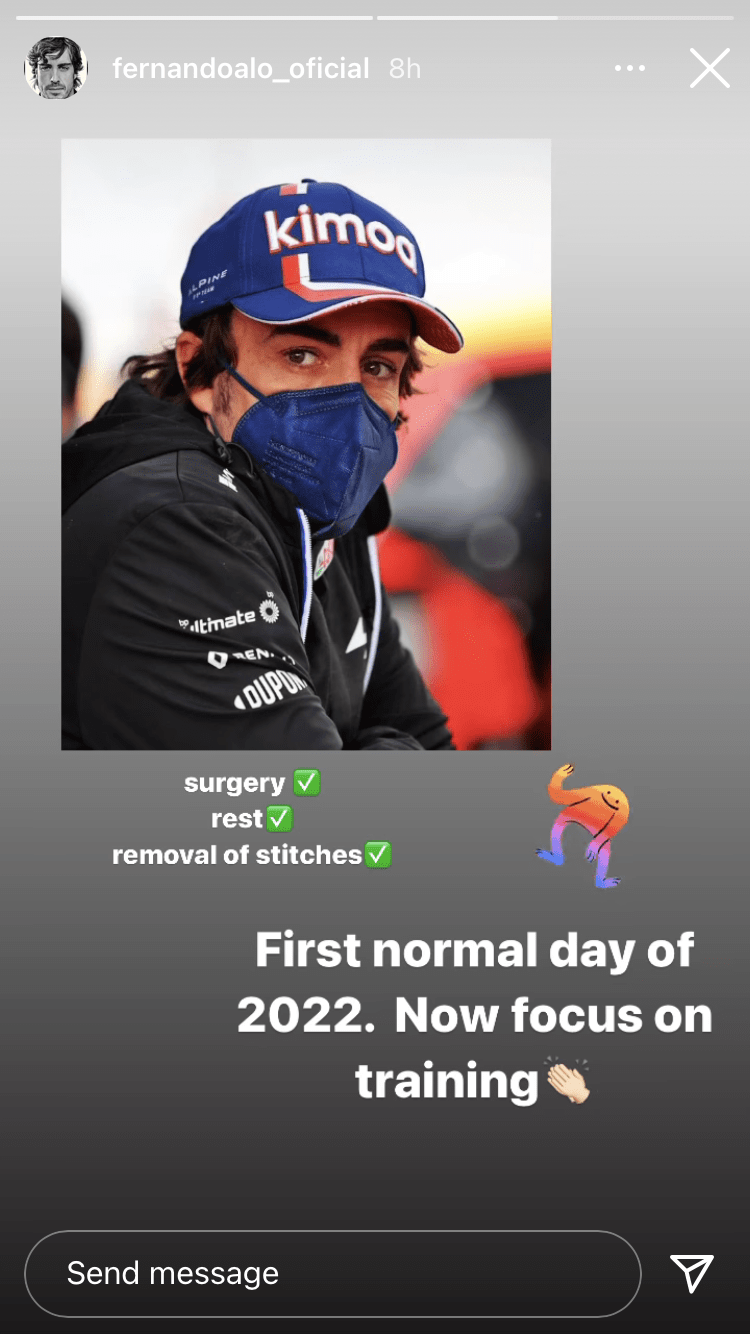
Task: Open fernandoalo_oficial's profile picture
Action: point(56,69)
